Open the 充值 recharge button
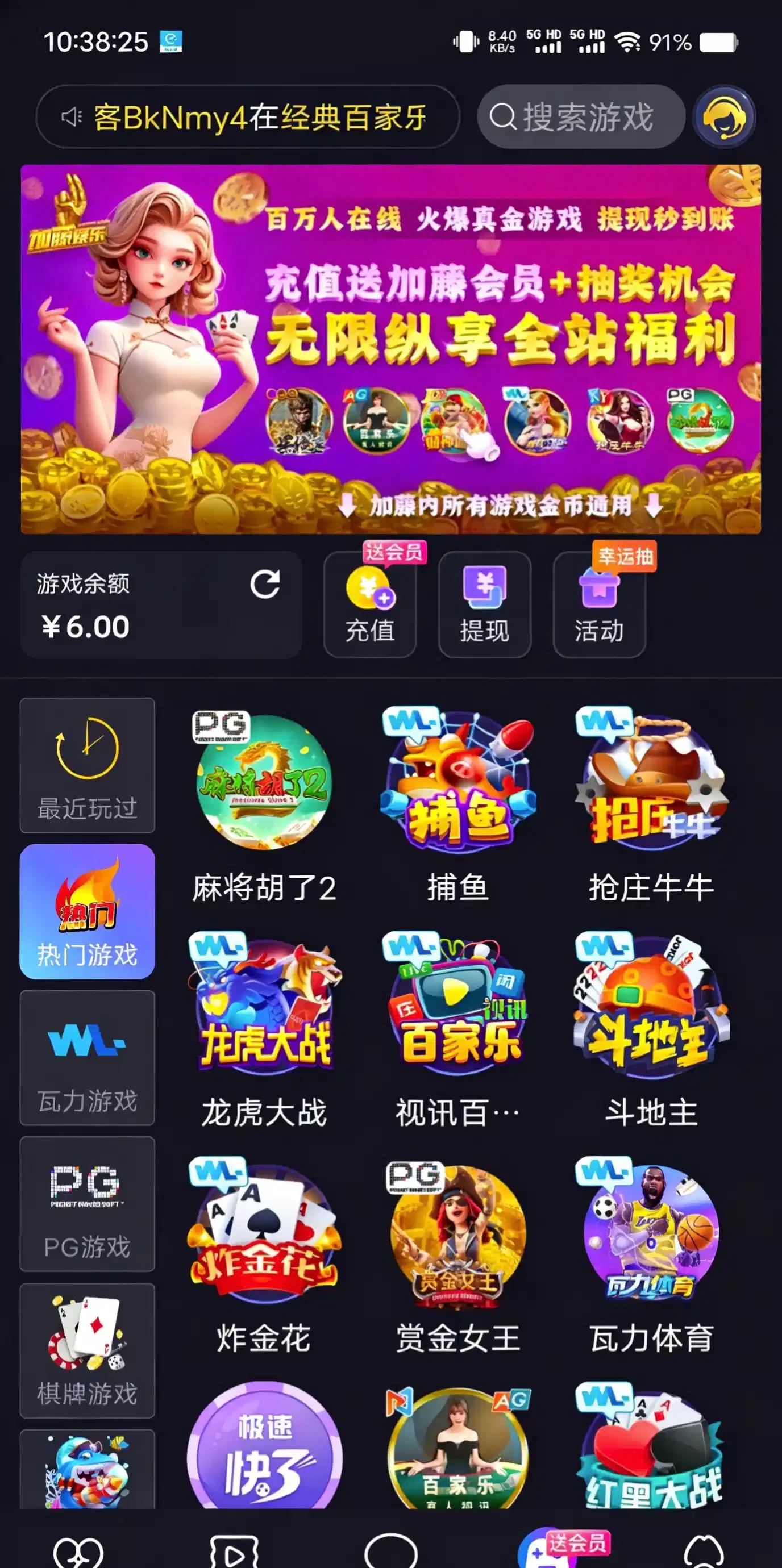 point(369,606)
